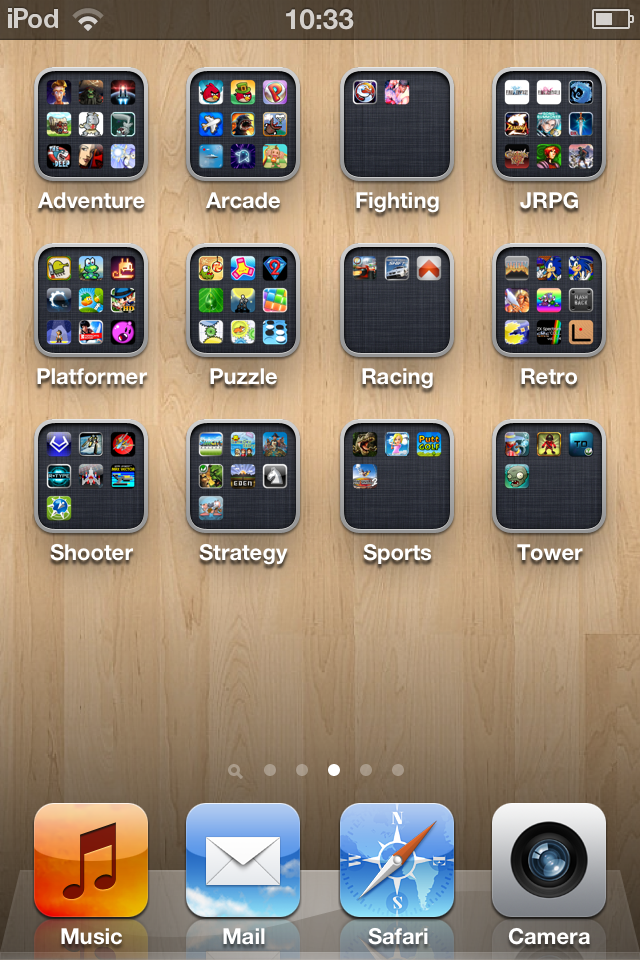640x960 pixels.
Task: Open the Retro folder
Action: (x=549, y=301)
